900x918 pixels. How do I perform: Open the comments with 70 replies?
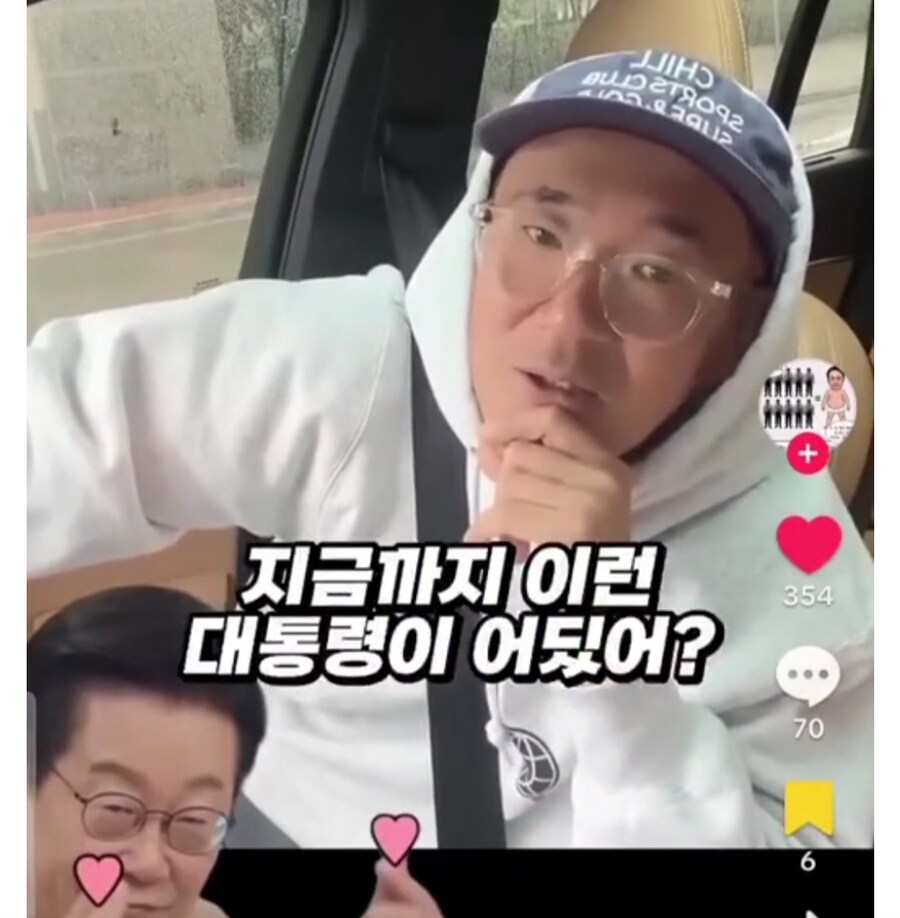click(808, 676)
